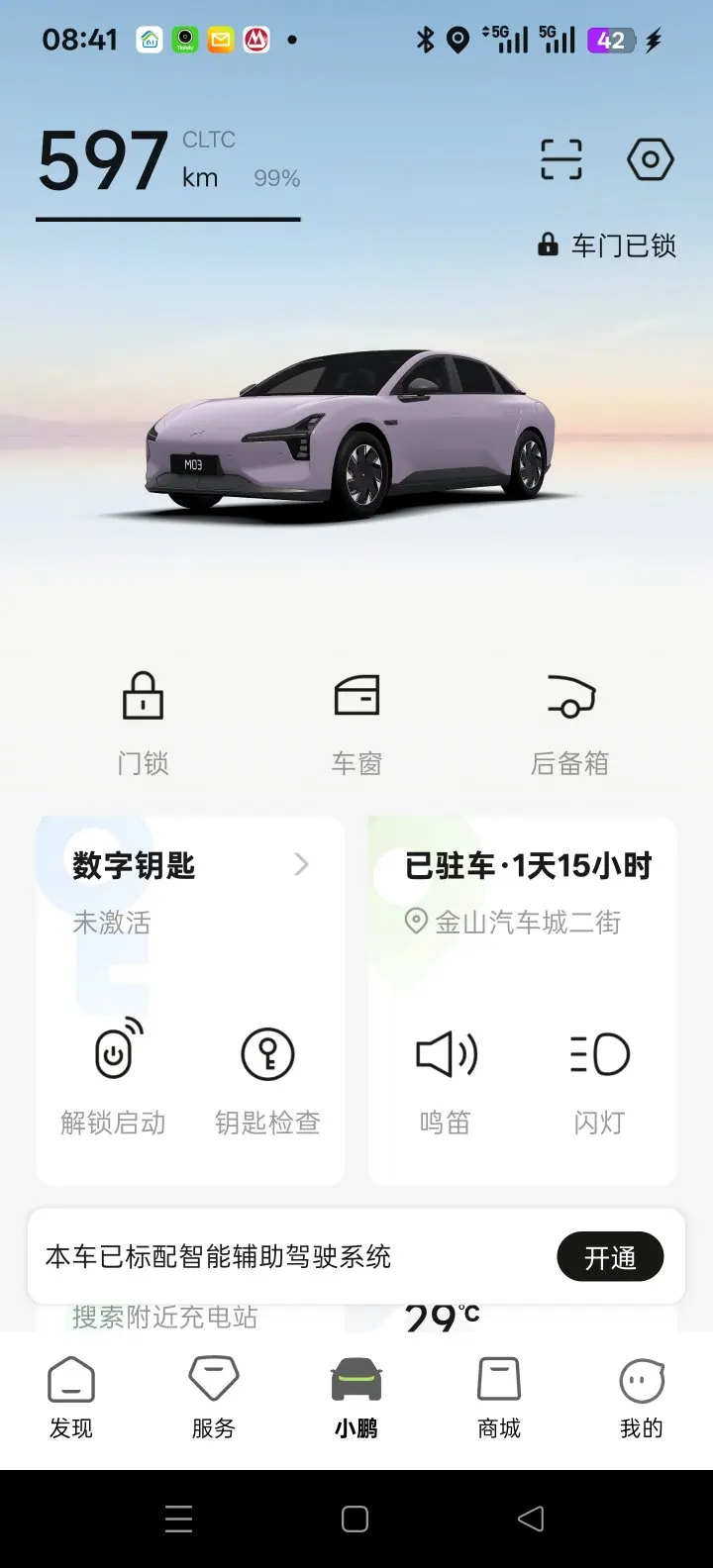Open the scan icon at top
Screen dimensions: 713x1568
[x=560, y=159]
